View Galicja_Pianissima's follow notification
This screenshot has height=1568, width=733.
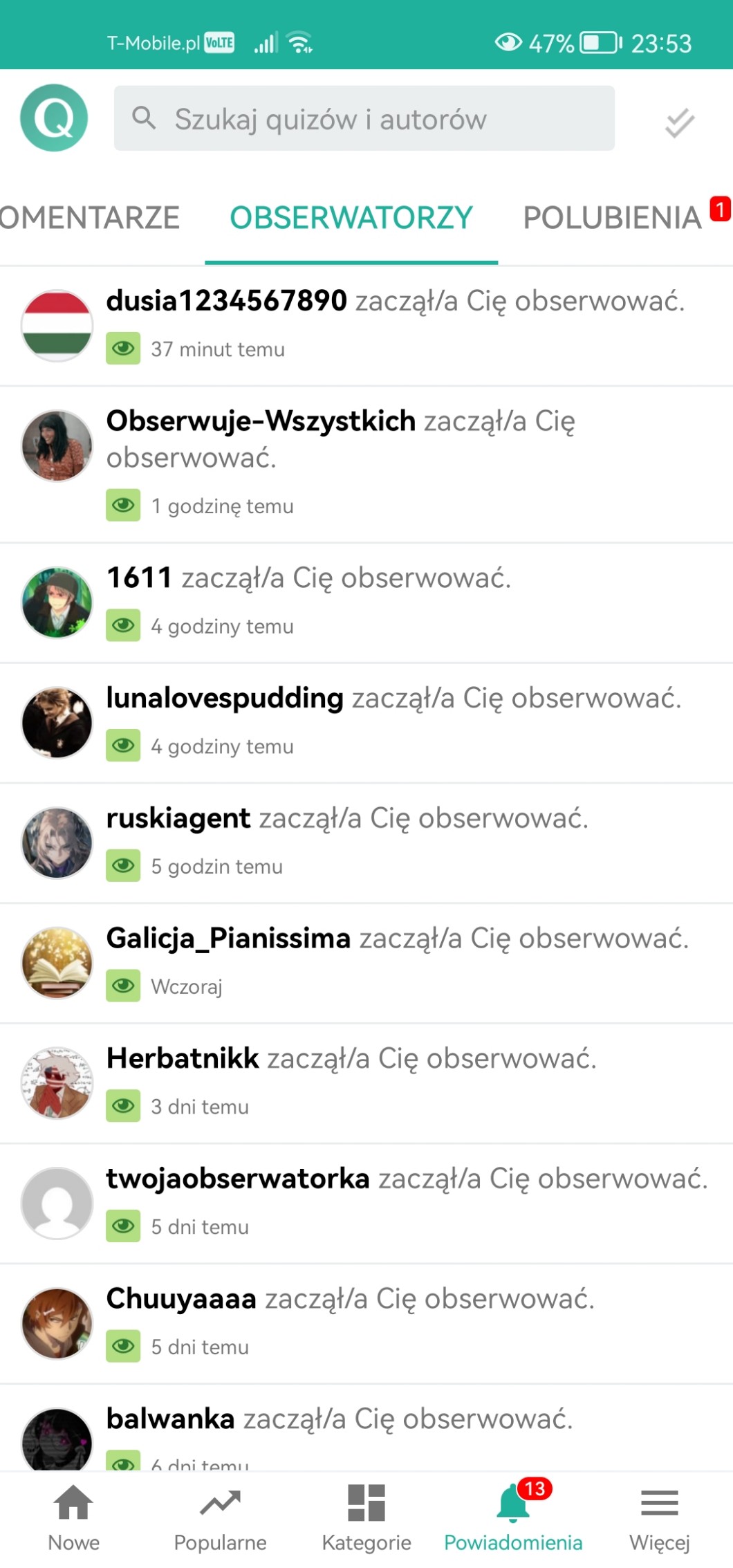coord(366,963)
